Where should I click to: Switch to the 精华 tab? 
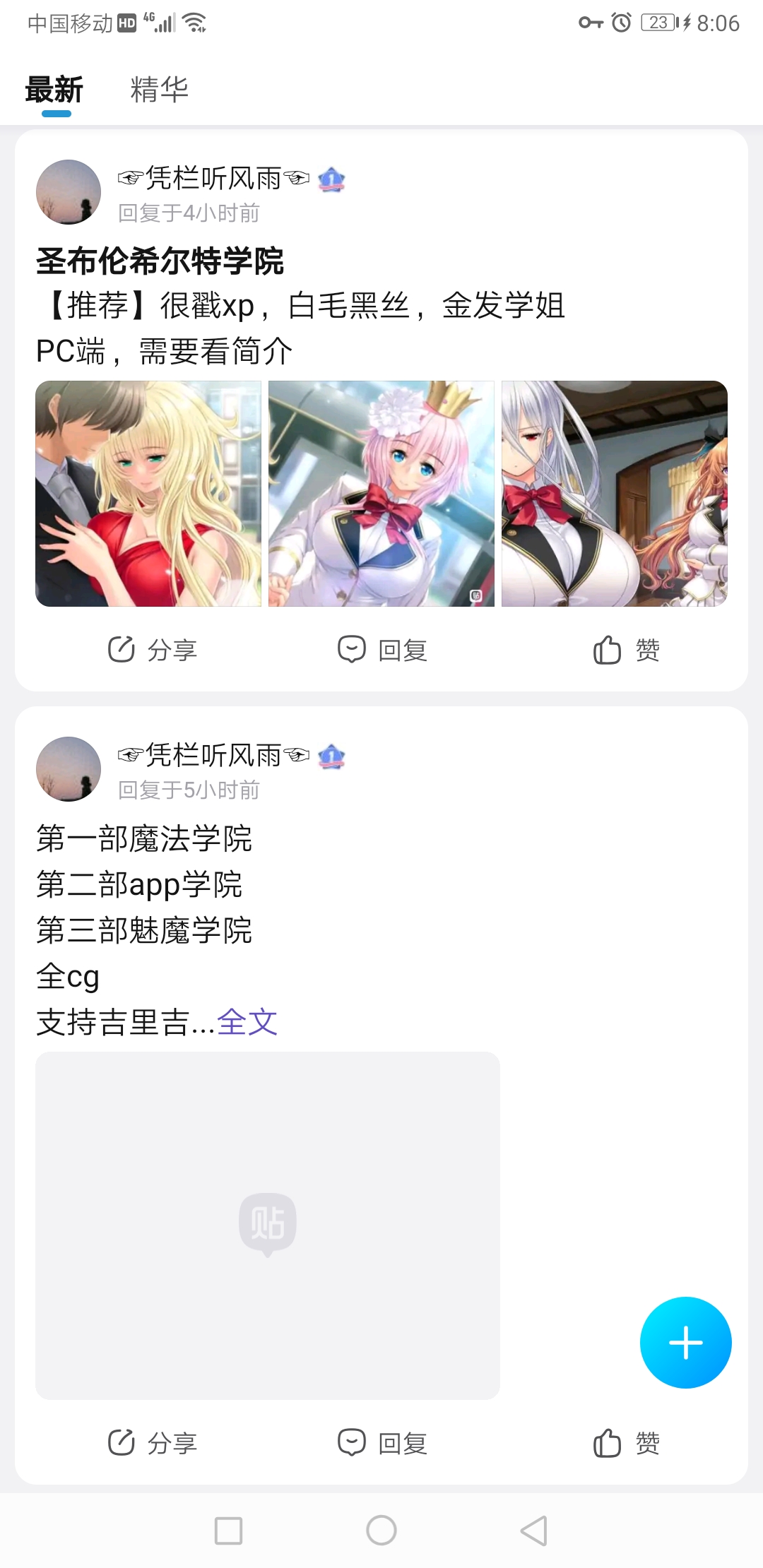[x=159, y=90]
